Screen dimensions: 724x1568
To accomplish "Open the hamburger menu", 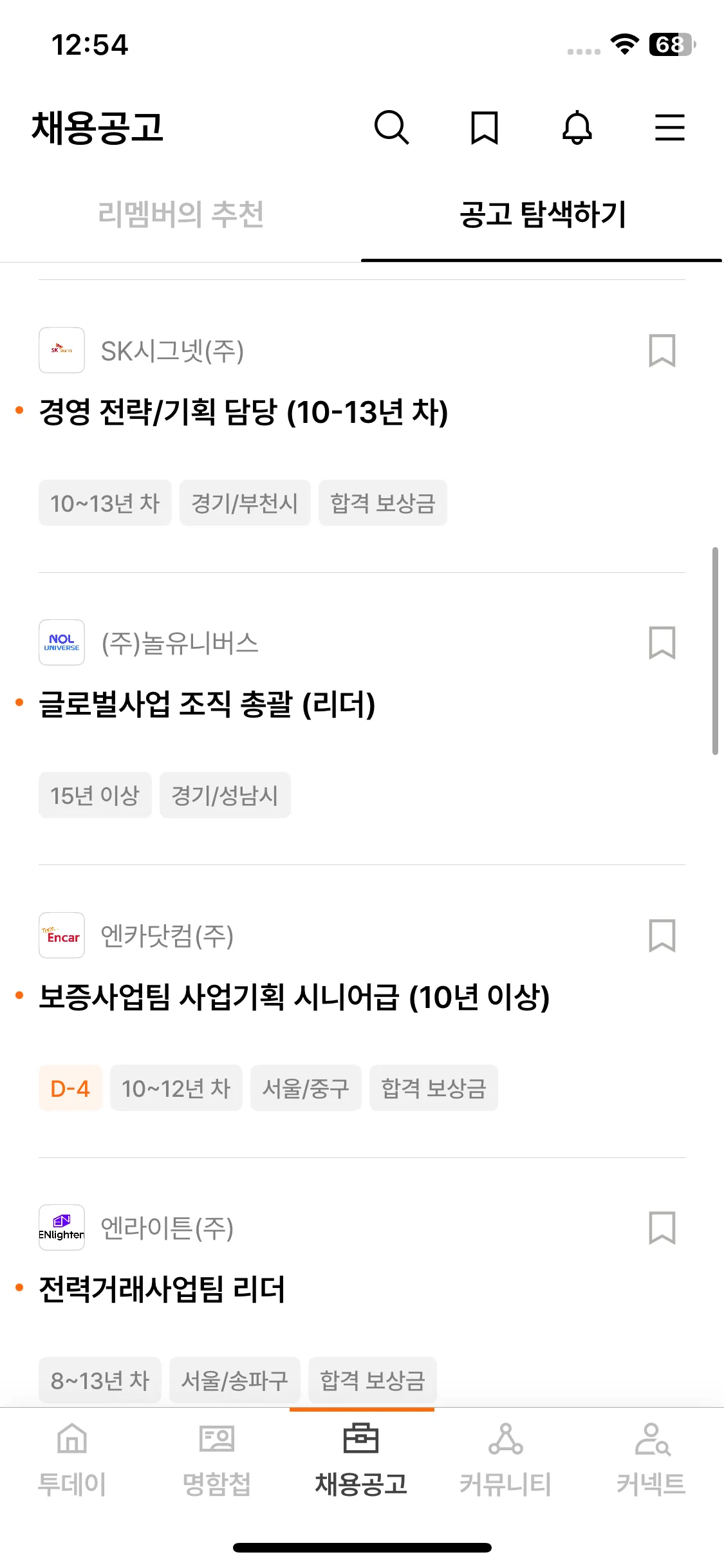I will coord(669,127).
